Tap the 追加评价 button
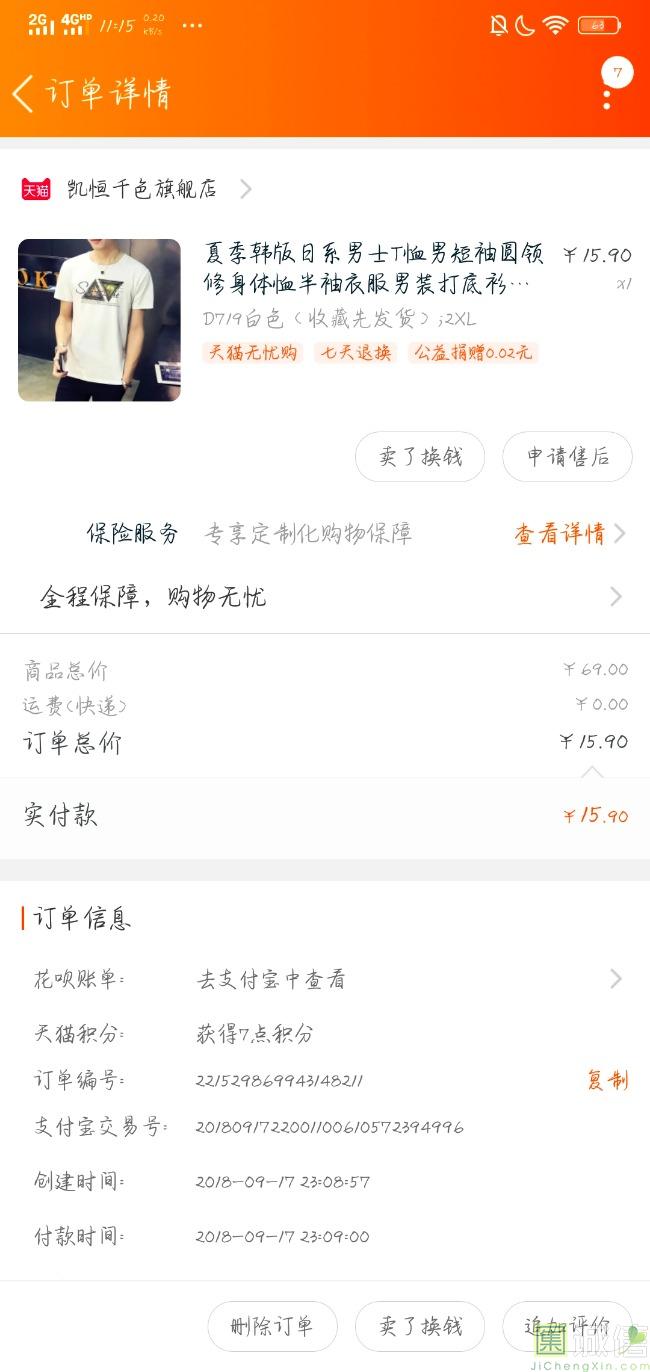The height and width of the screenshot is (1372, 650). 566,1326
